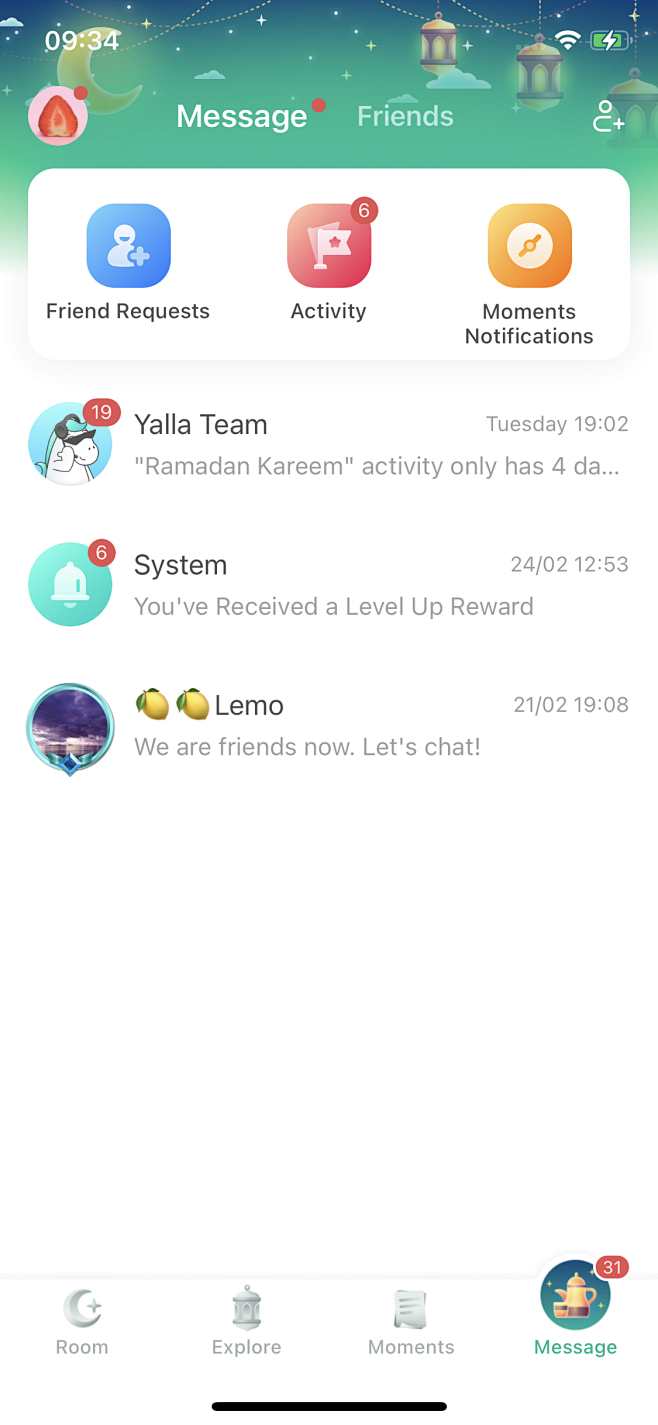Switch to the Explore tab
This screenshot has width=658, height=1425.
(x=246, y=1321)
